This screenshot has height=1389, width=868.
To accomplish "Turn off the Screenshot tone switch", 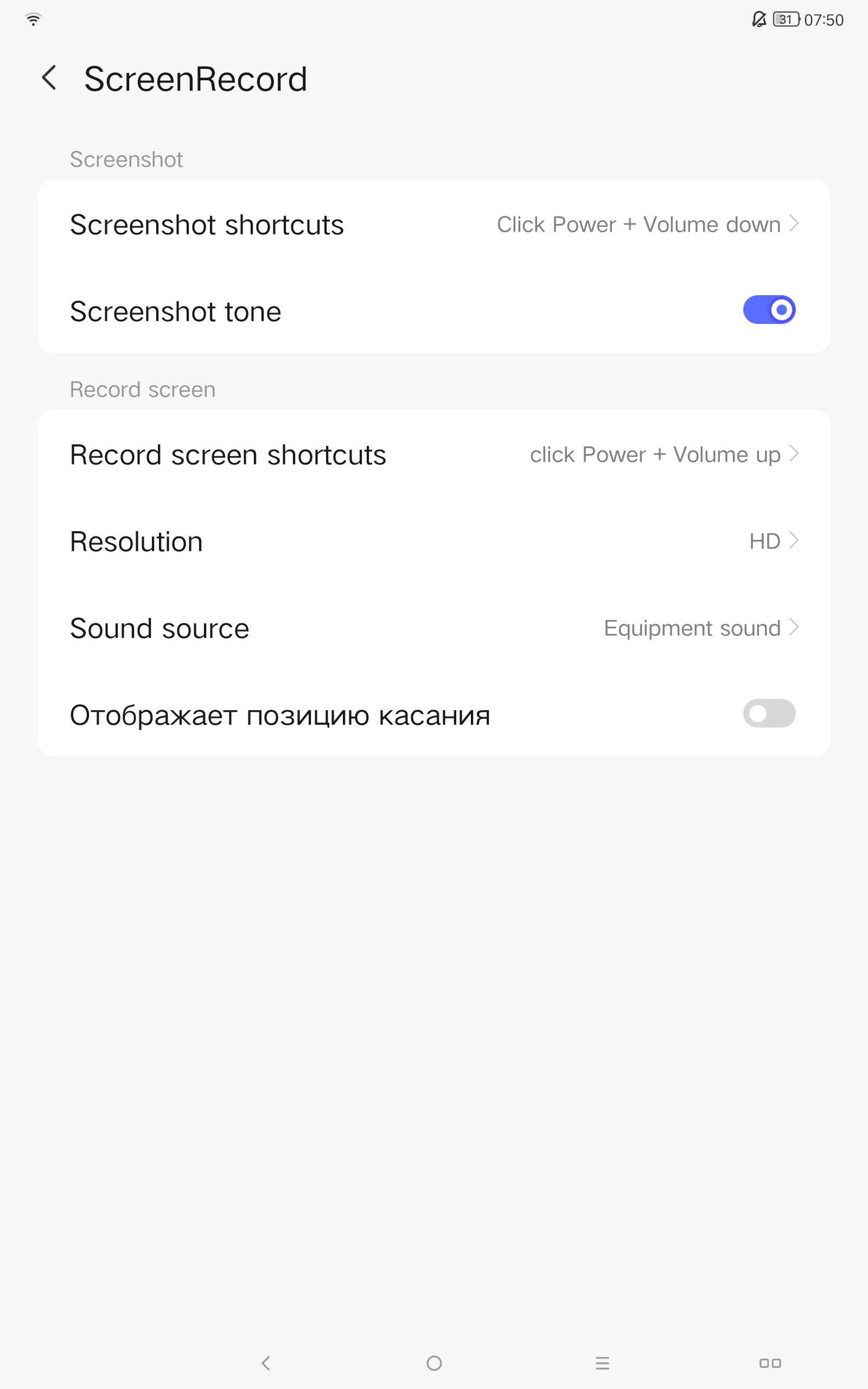I will [x=769, y=310].
